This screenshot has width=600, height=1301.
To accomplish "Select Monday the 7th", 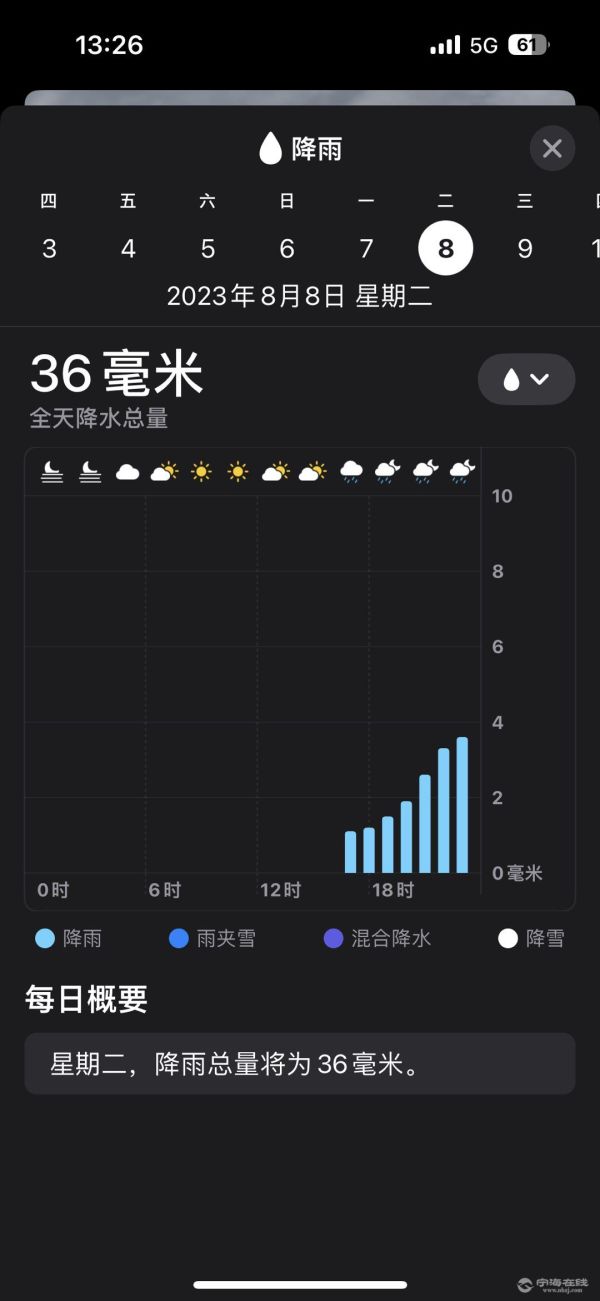I will pos(366,248).
